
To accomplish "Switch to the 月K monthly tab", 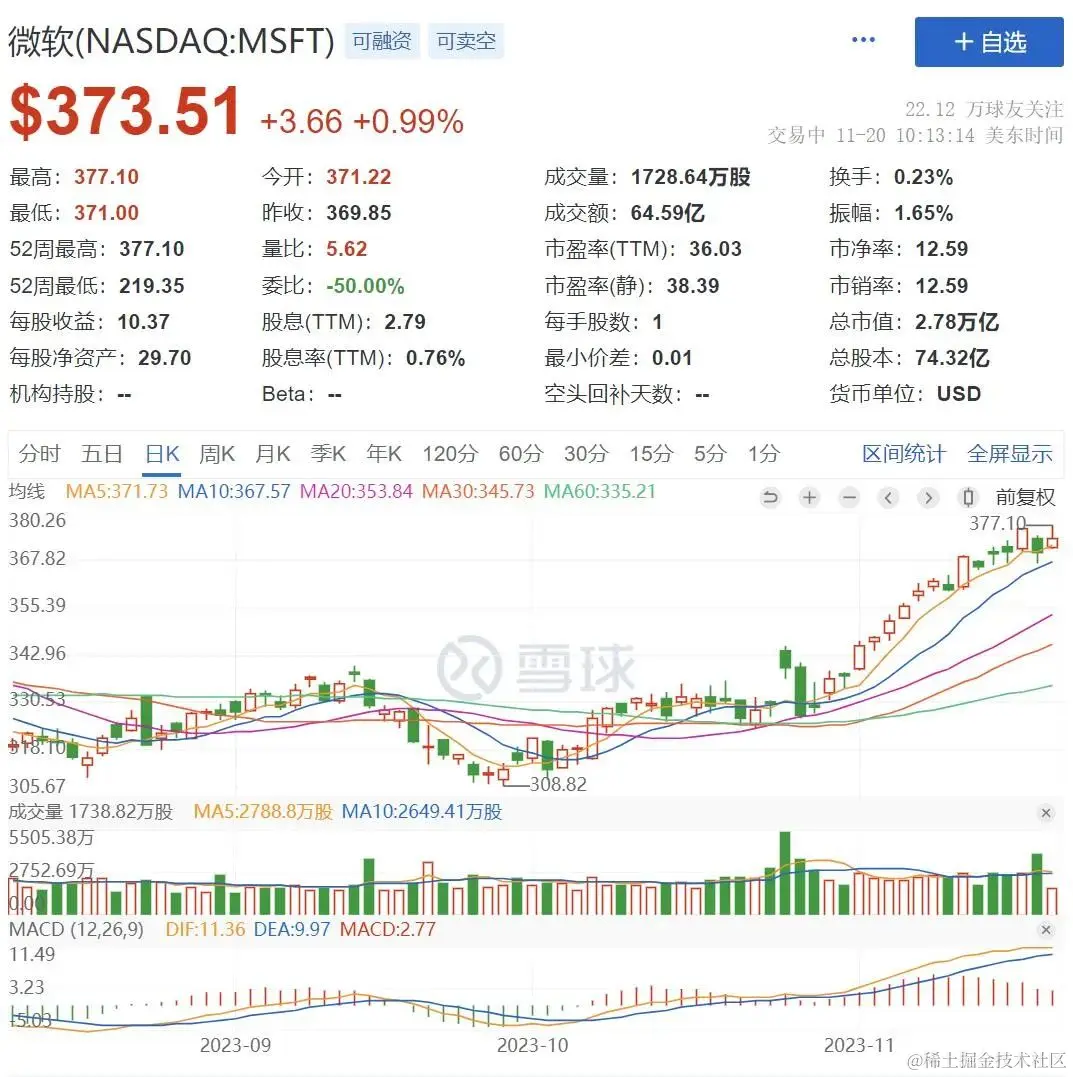I will [272, 453].
